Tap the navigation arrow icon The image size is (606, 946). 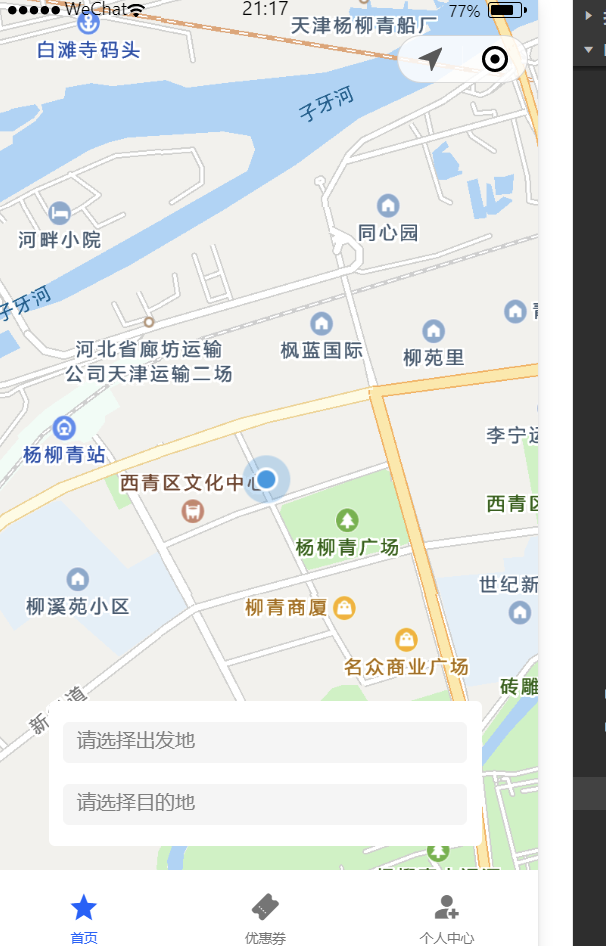coord(431,60)
